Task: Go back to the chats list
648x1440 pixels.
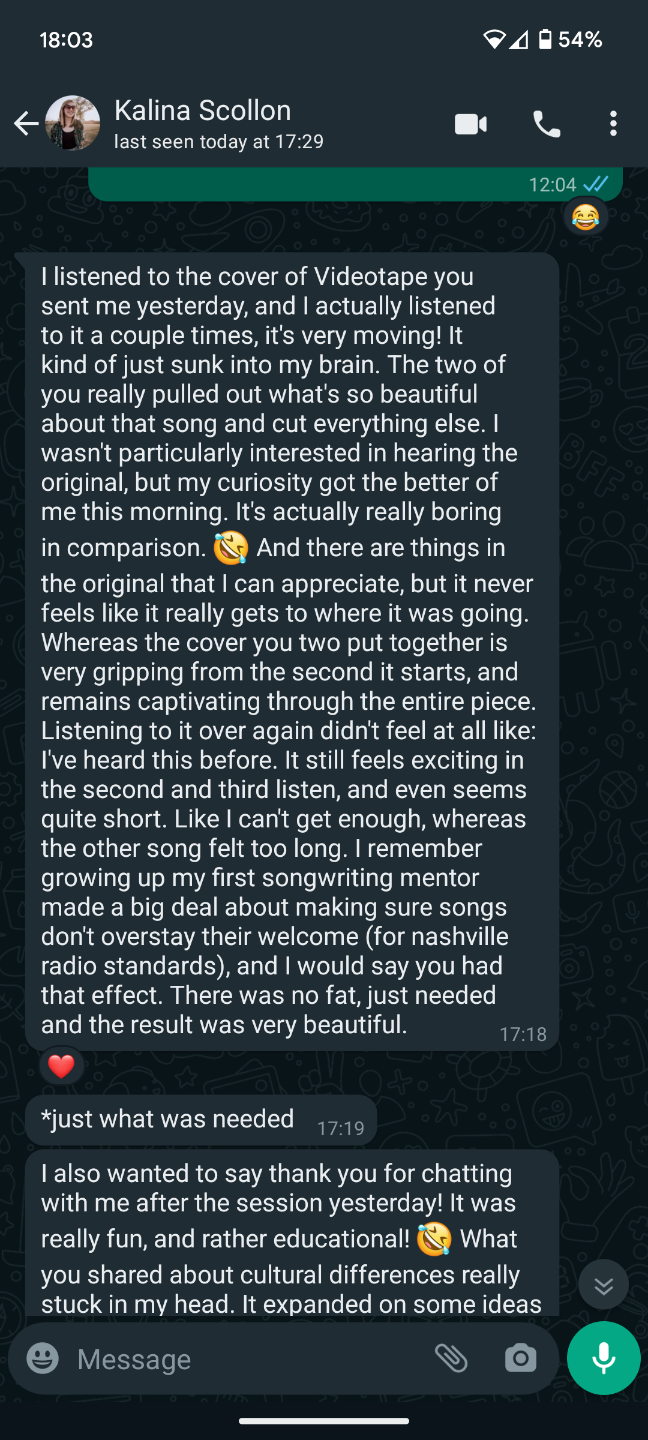Action: pos(25,124)
